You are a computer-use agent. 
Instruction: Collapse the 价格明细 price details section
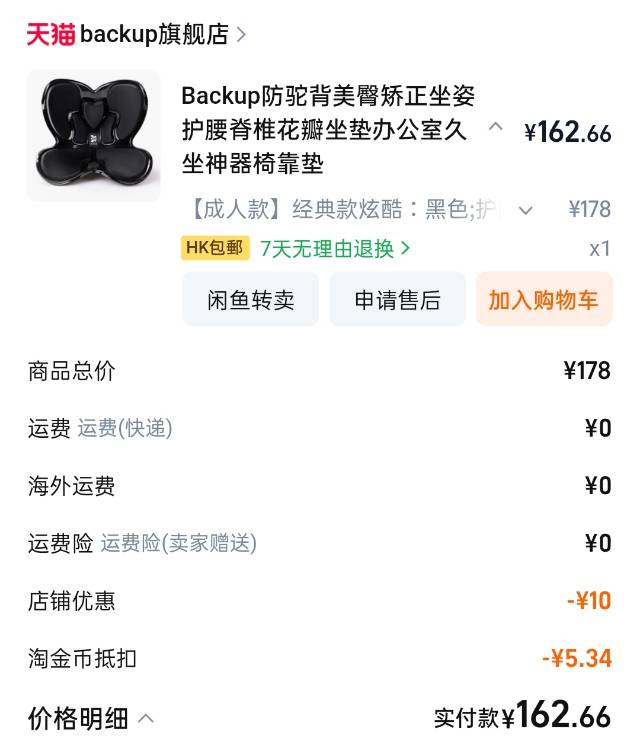point(146,718)
